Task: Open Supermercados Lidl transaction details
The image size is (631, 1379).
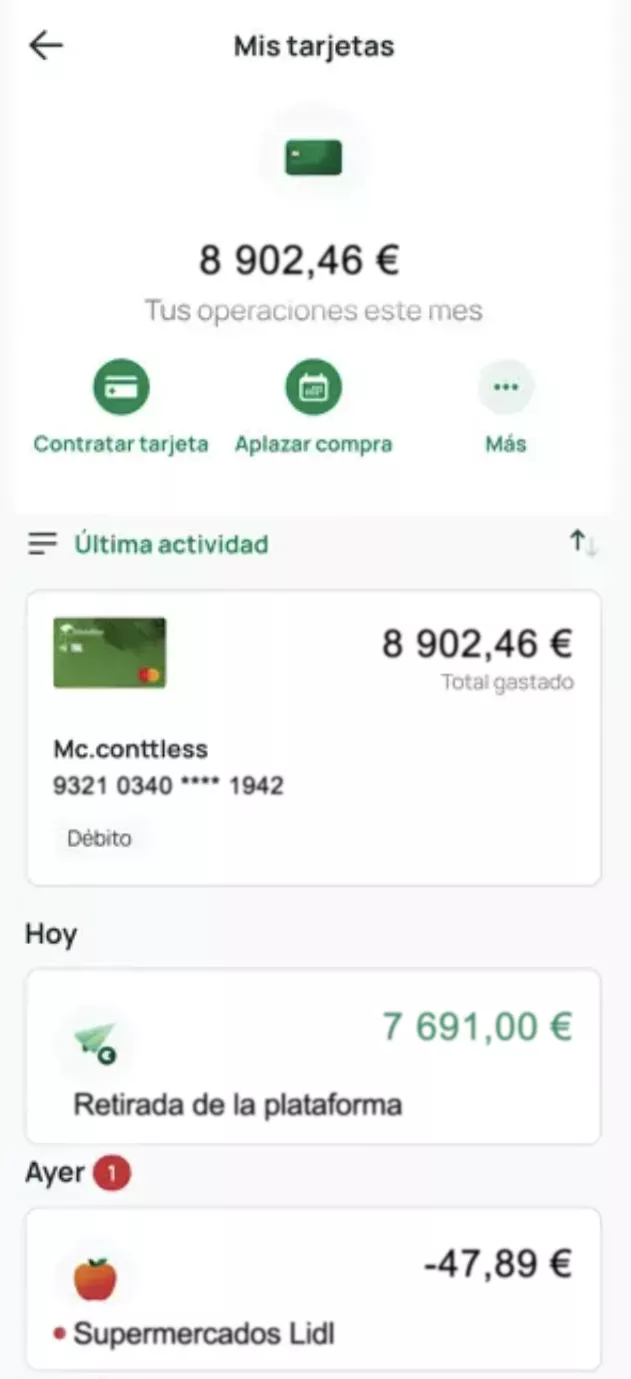Action: click(x=313, y=1288)
